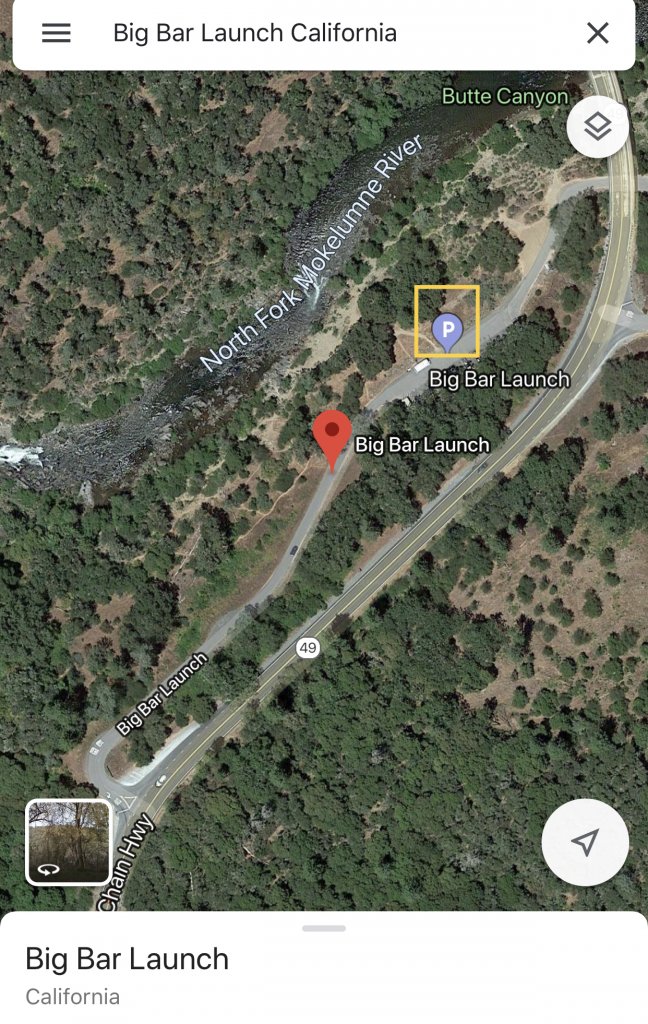Open the hamburger menu

click(56, 33)
